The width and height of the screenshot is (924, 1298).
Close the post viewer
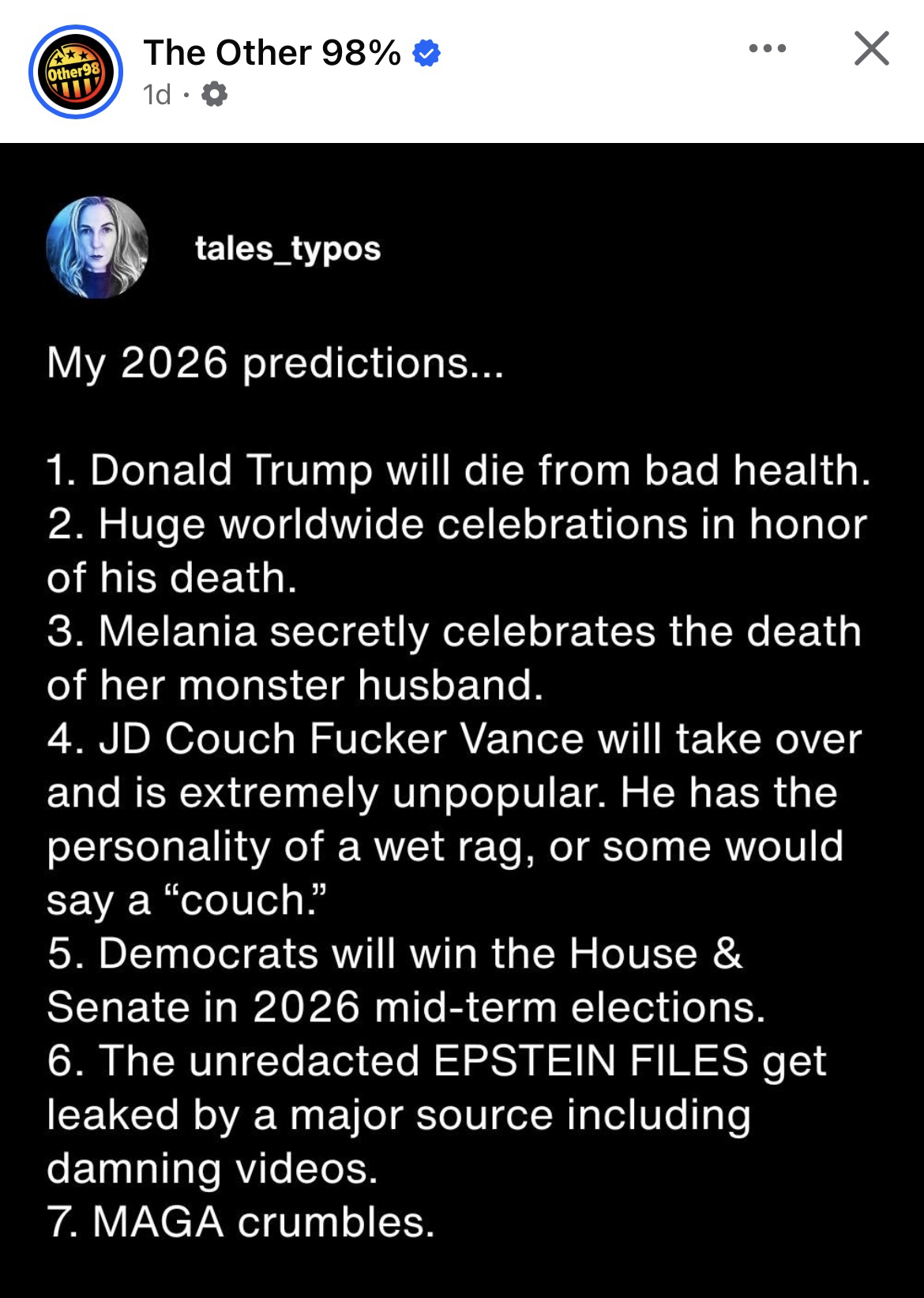pyautogui.click(x=871, y=49)
